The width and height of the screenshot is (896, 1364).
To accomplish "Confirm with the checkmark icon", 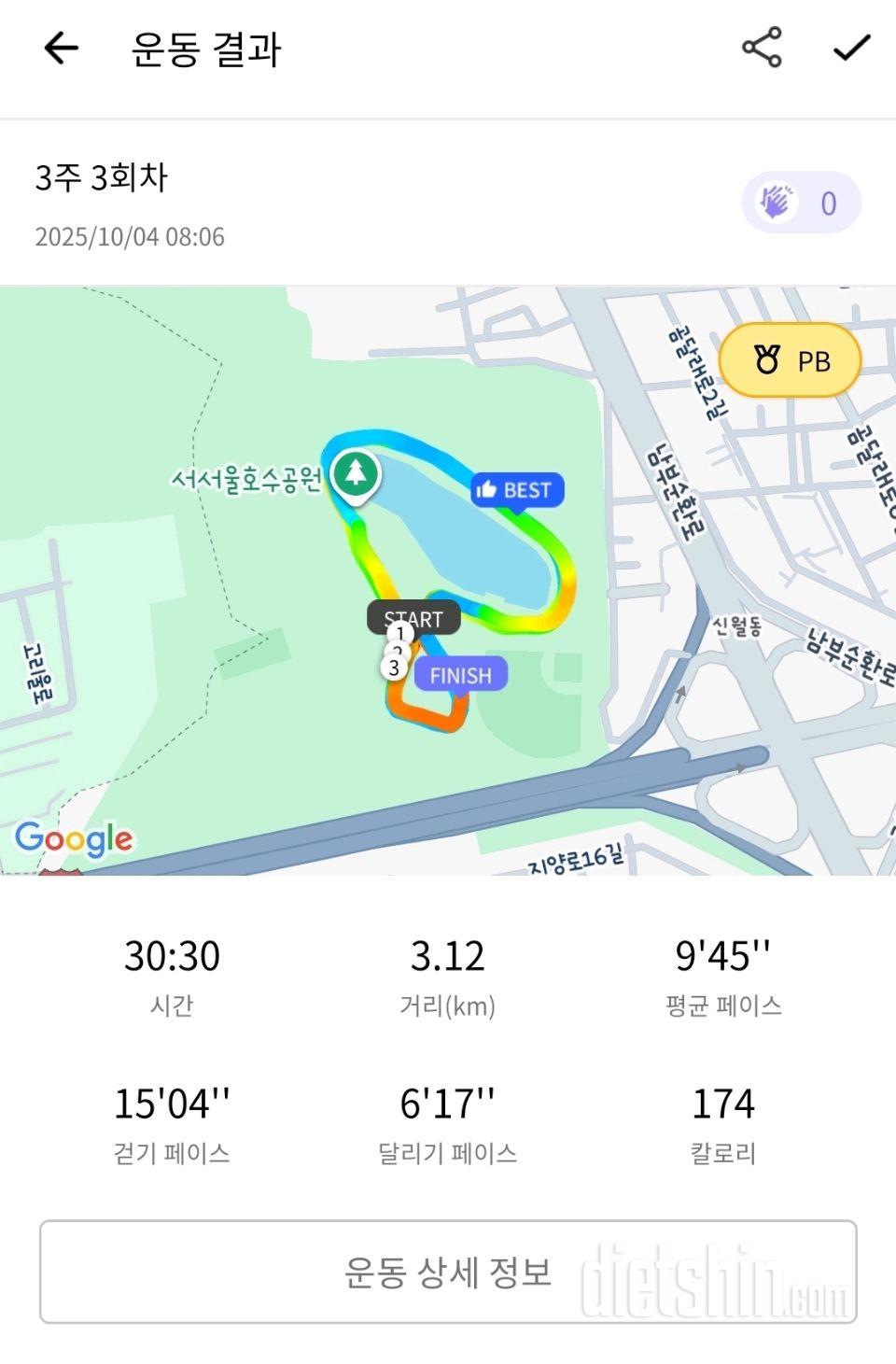I will point(850,49).
